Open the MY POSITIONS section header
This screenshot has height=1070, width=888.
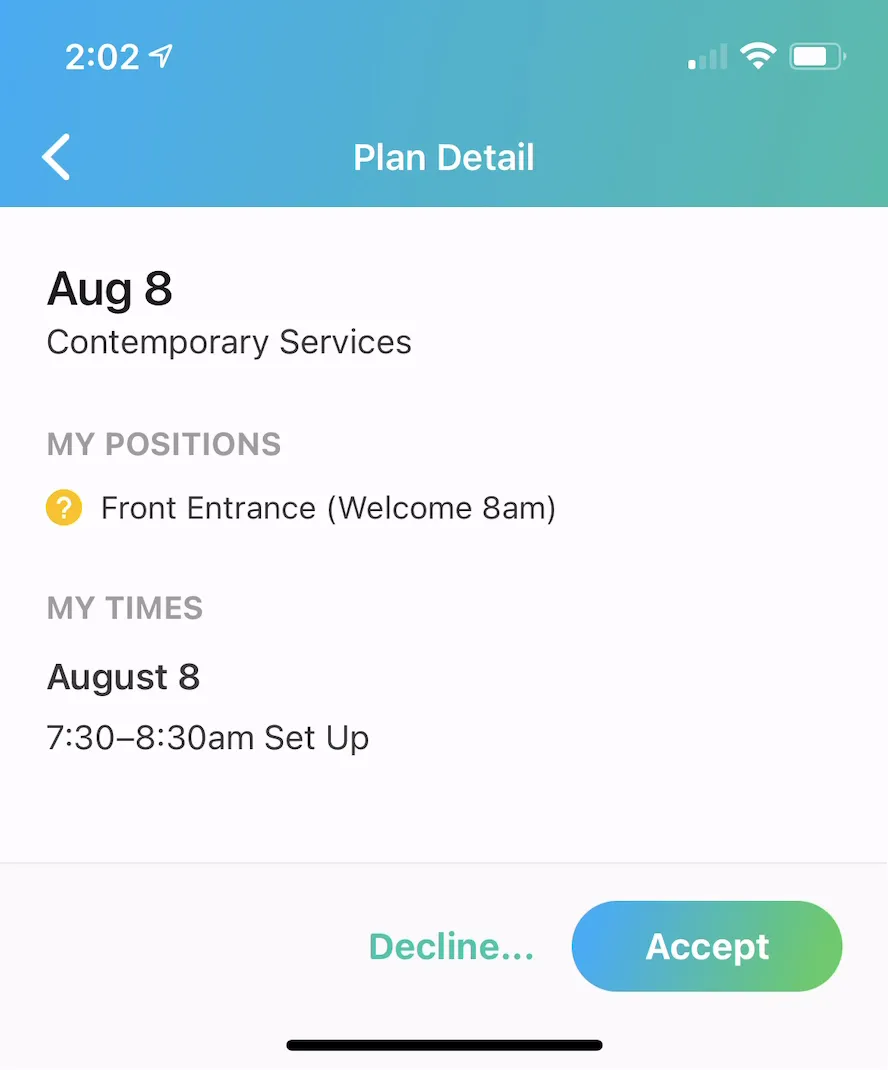click(x=163, y=443)
